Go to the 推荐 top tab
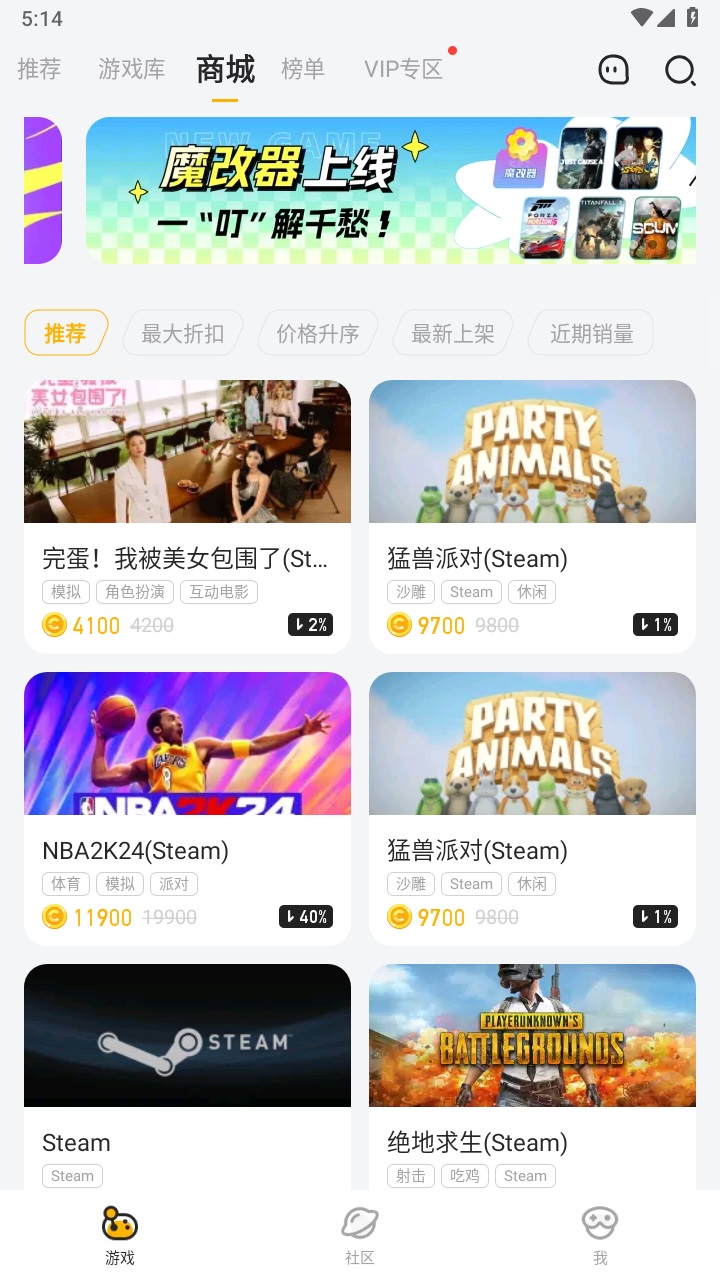This screenshot has width=720, height=1280. (38, 70)
